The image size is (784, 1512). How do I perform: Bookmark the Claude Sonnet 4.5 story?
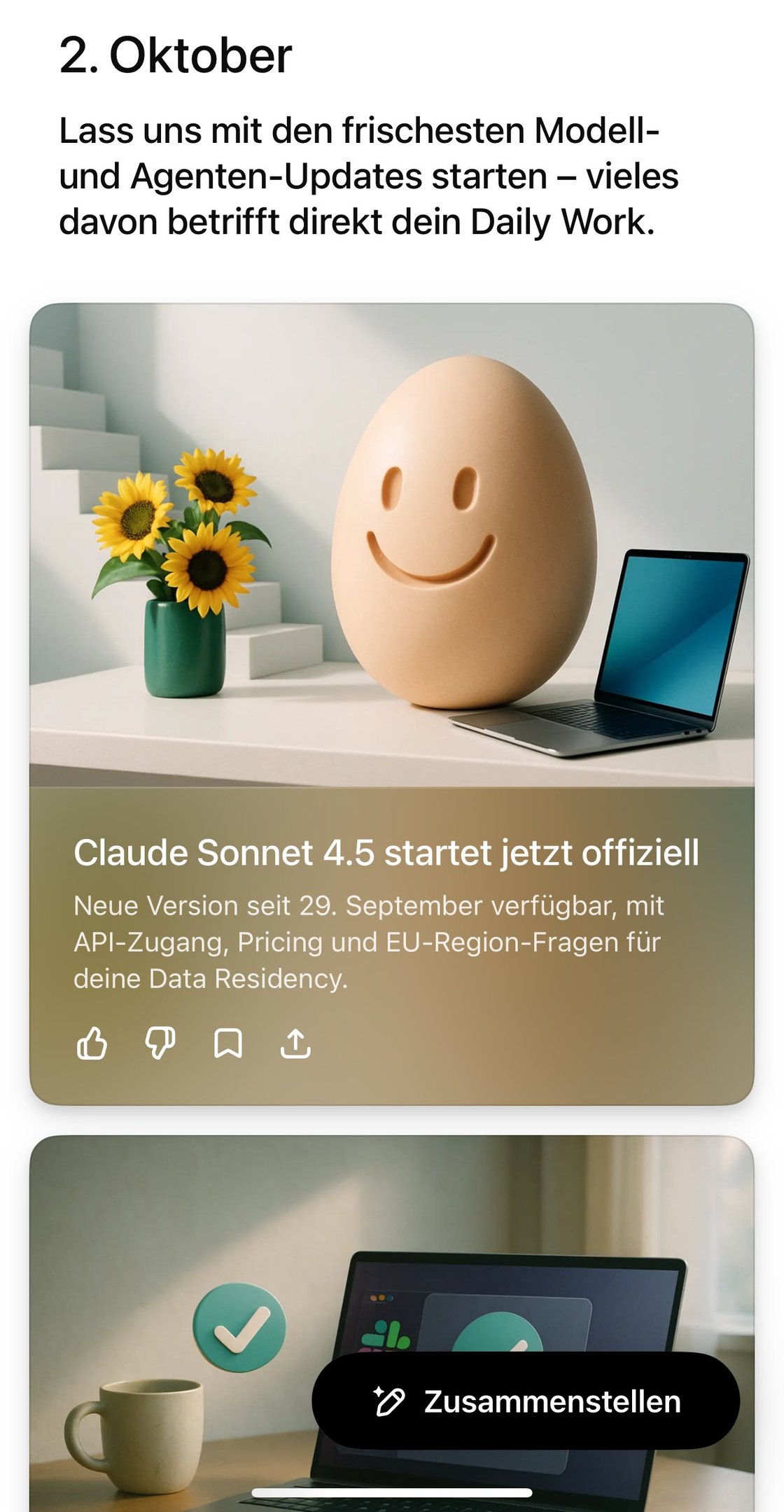(227, 1043)
